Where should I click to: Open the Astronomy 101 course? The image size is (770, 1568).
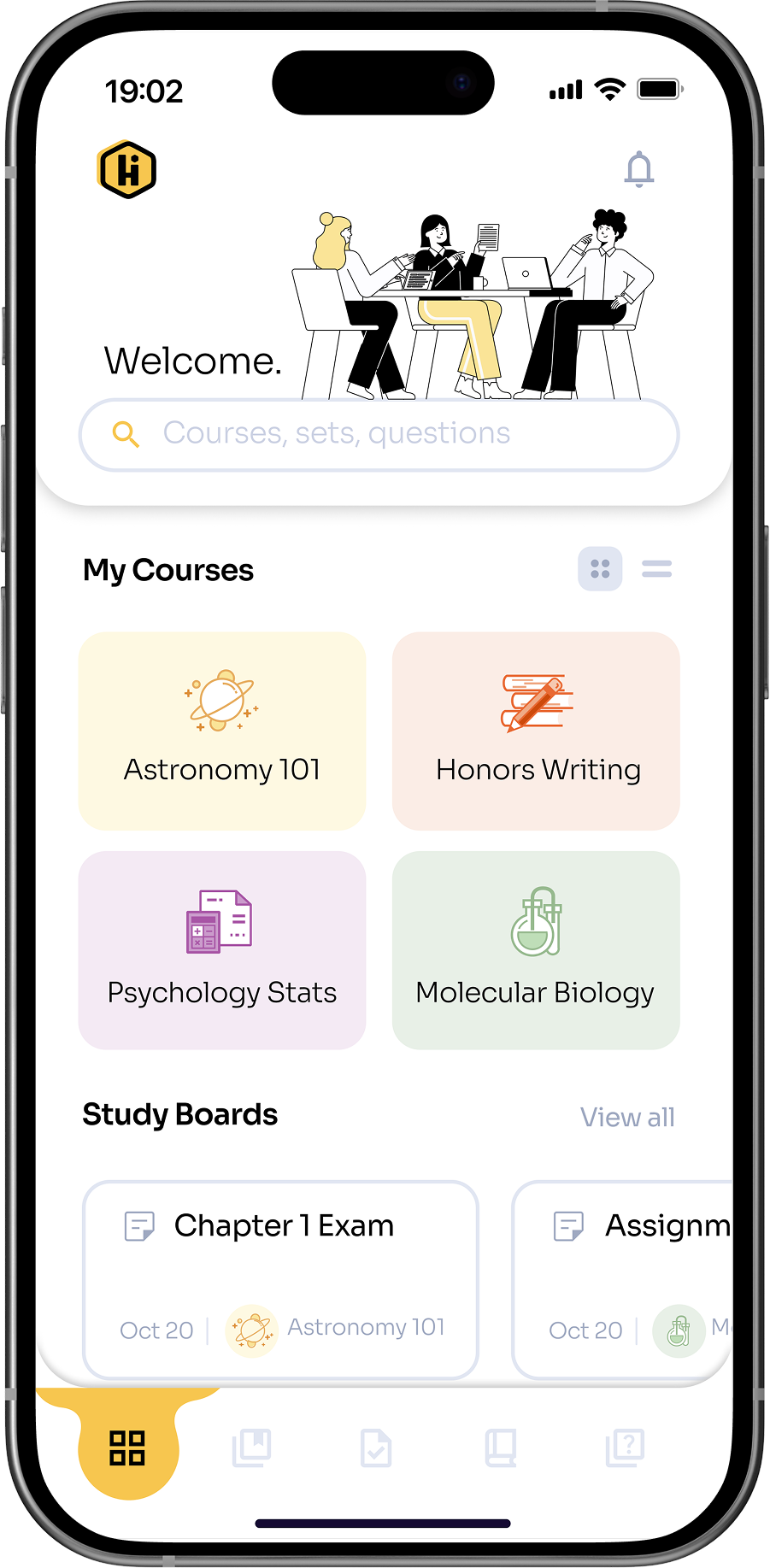[222, 731]
